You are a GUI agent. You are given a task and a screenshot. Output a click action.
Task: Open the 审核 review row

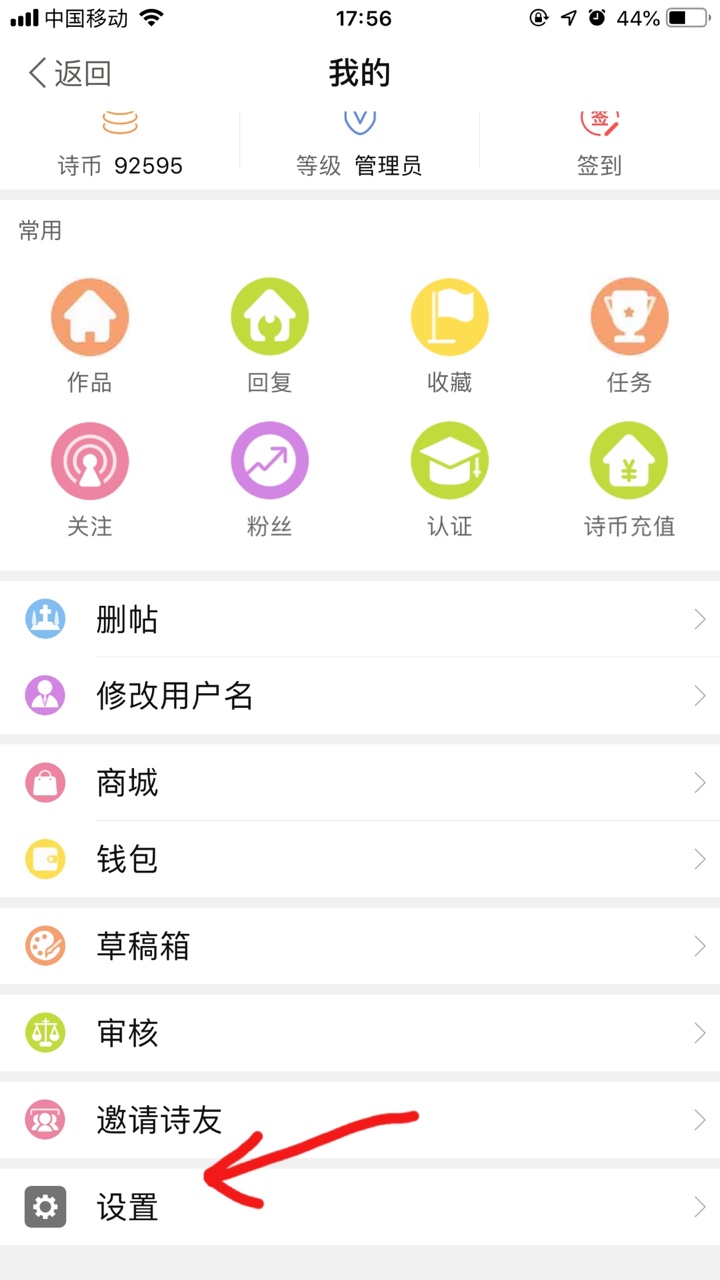360,1032
